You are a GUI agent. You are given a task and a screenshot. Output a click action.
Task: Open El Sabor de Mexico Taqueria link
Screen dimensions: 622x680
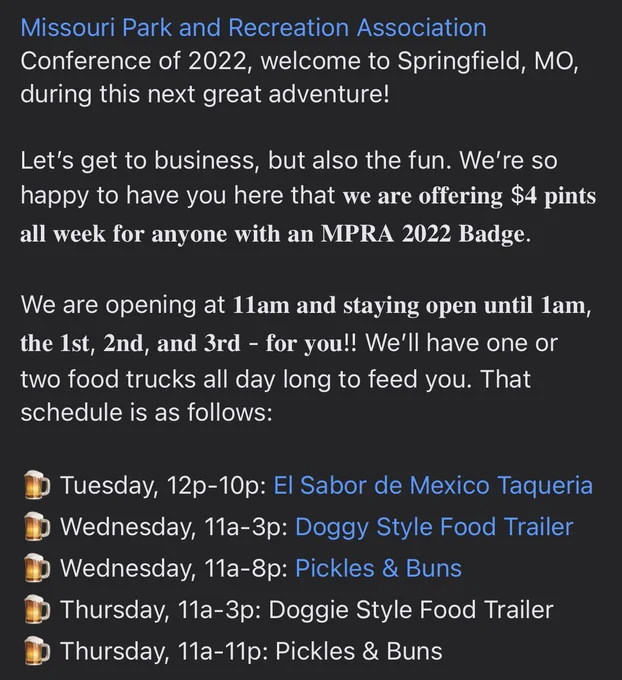[x=433, y=485]
